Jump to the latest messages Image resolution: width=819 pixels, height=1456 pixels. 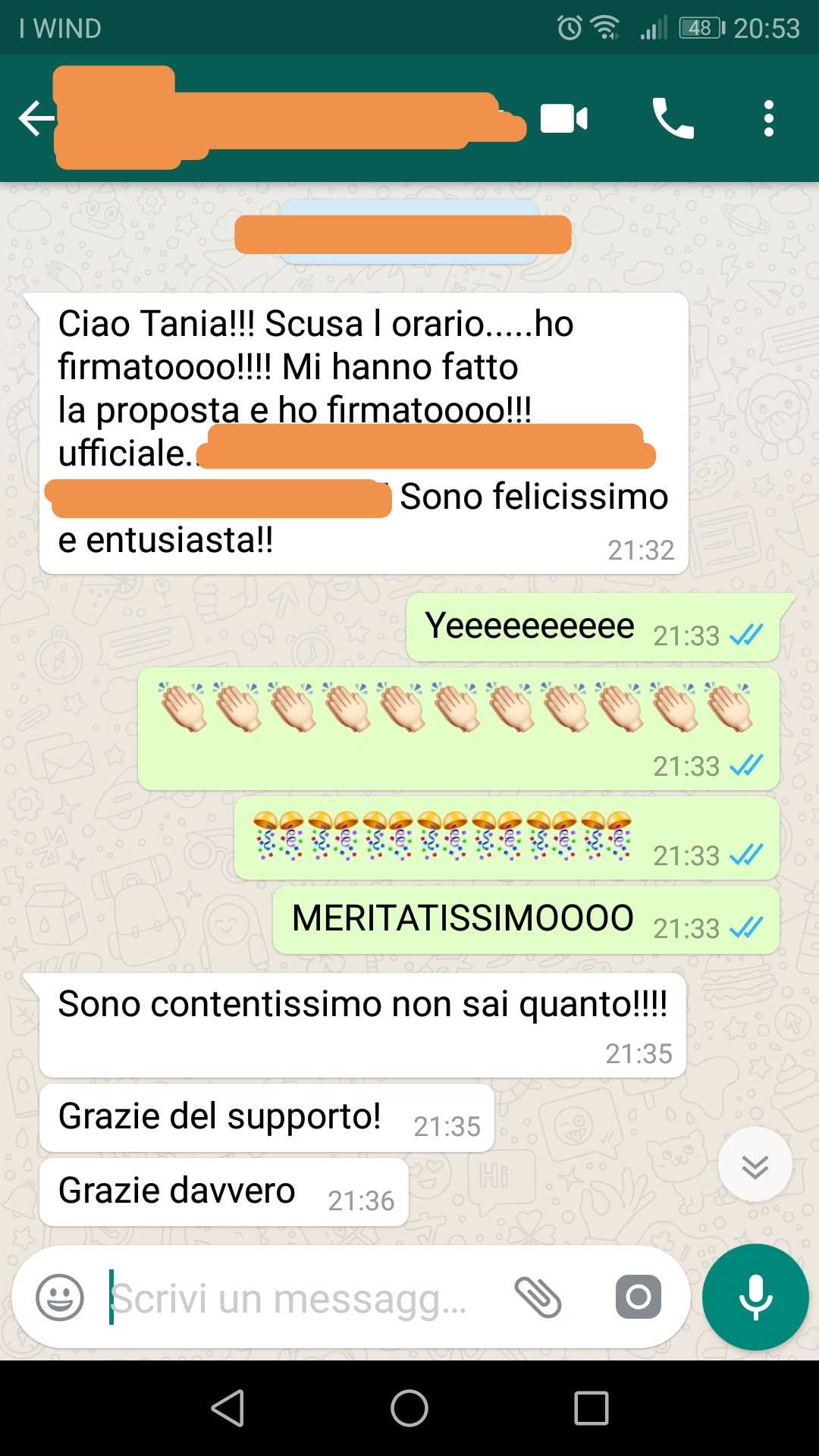tap(755, 1165)
